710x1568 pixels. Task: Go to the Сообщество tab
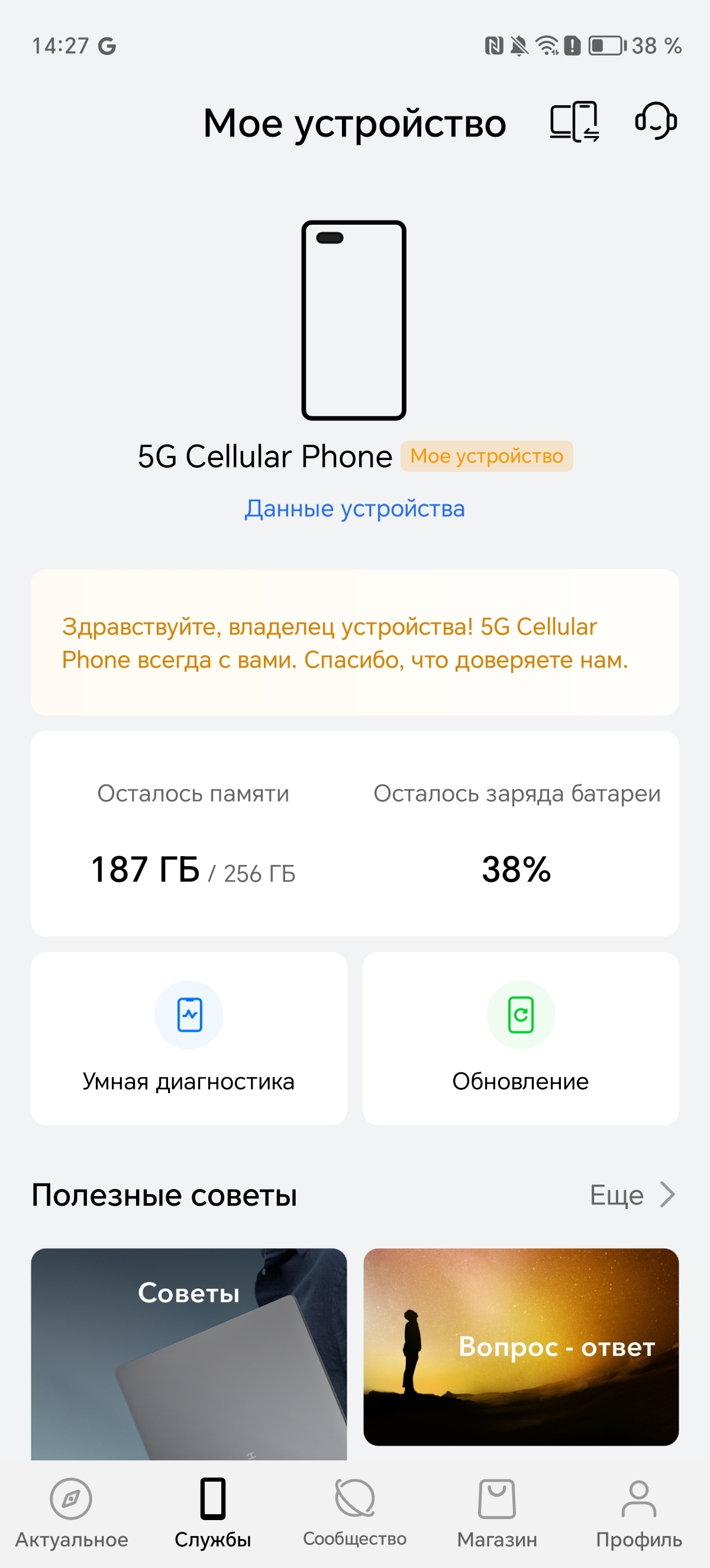(x=355, y=1512)
